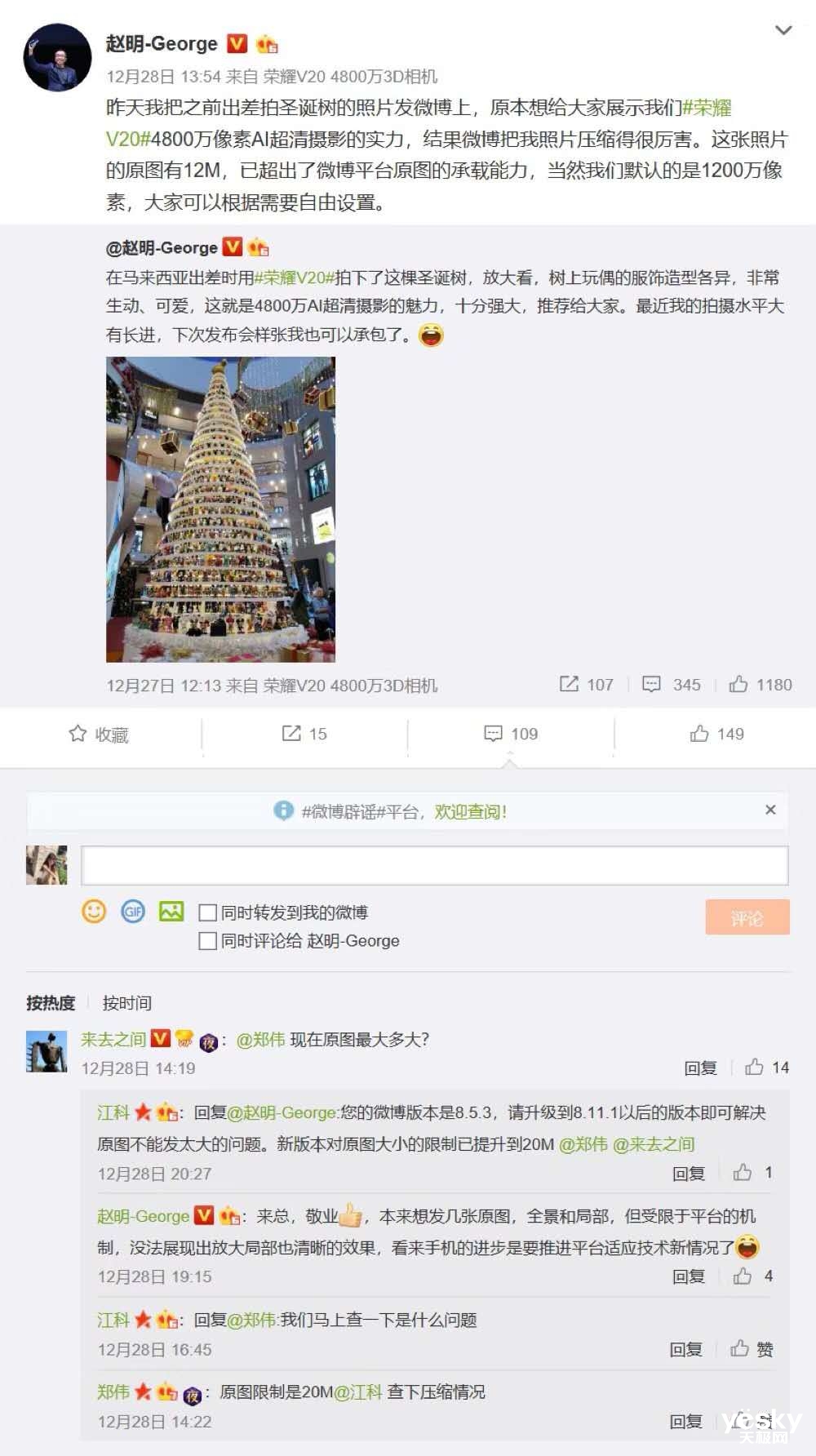Tap 收藏 to favorite the post

click(x=99, y=734)
